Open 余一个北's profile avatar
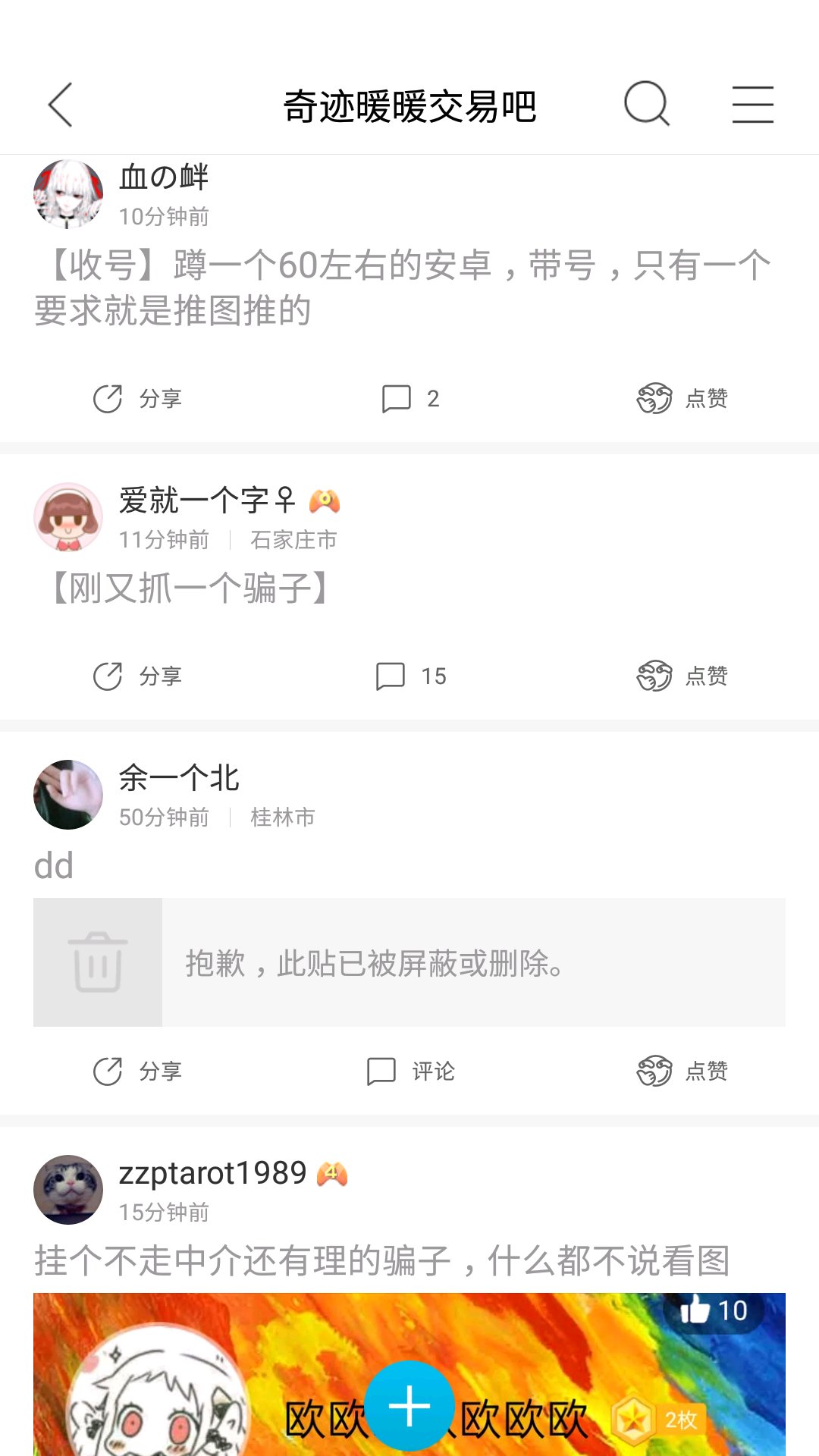The image size is (819, 1456). (68, 795)
